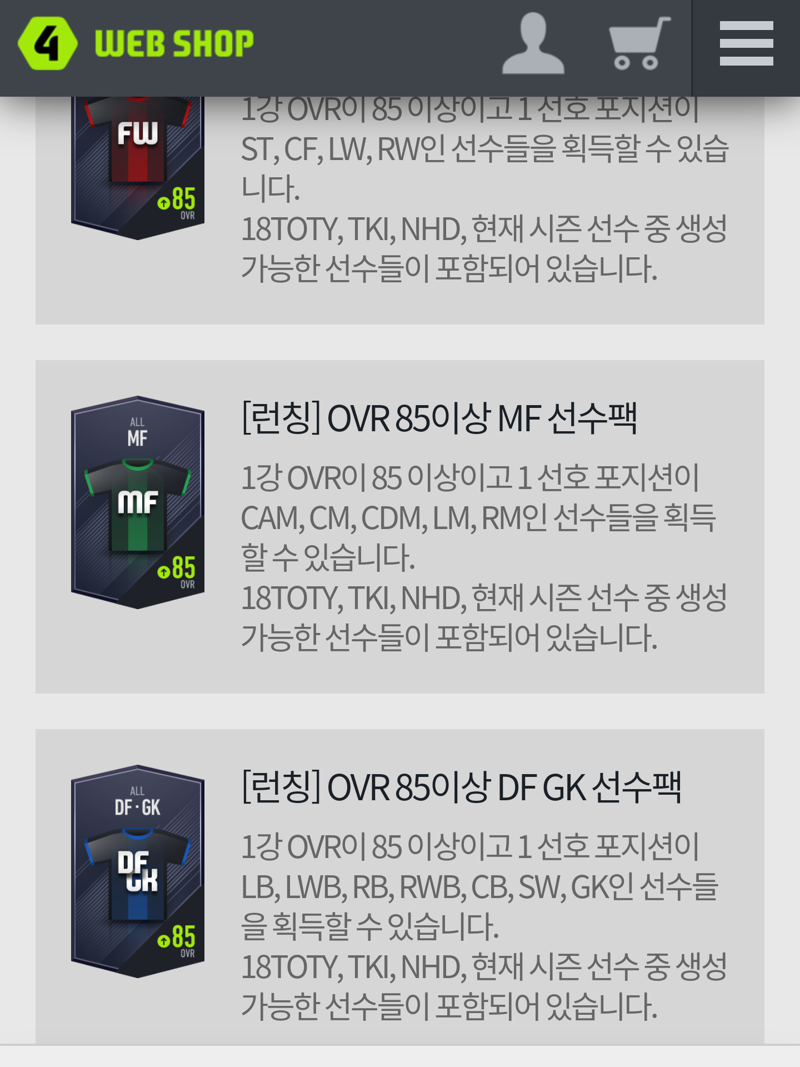Screen dimensions: 800x1067
Task: Go to the Web Shop home logo
Action: click(x=136, y=43)
